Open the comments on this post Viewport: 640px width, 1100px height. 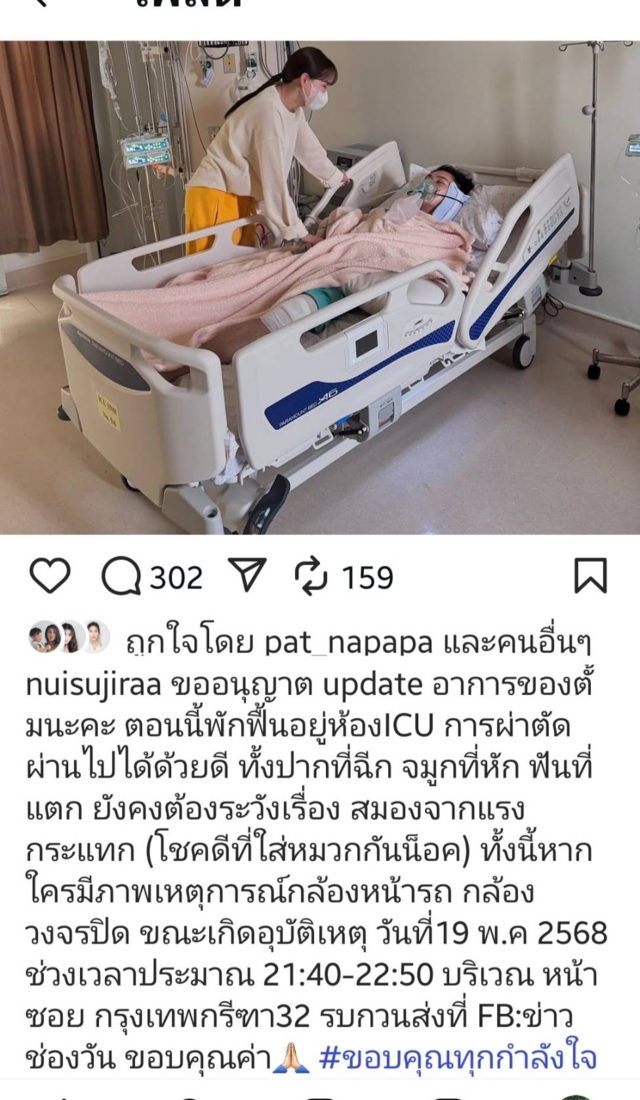[x=122, y=576]
